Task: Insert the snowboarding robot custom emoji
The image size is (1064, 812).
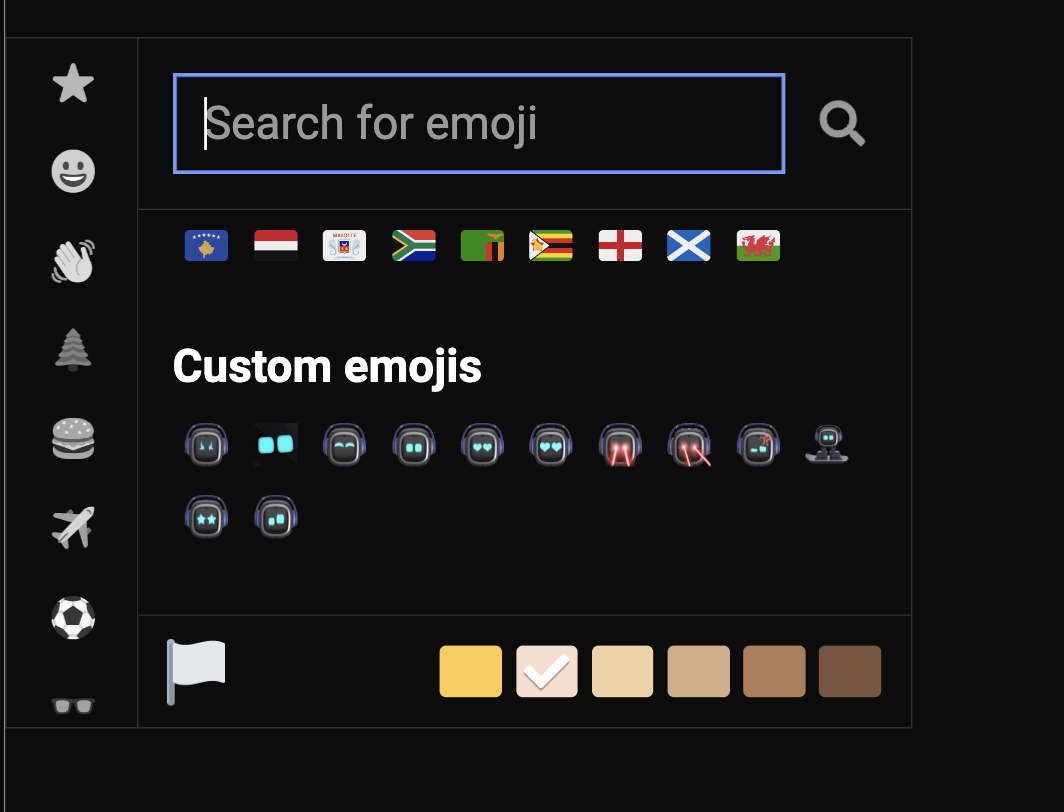Action: tap(827, 444)
